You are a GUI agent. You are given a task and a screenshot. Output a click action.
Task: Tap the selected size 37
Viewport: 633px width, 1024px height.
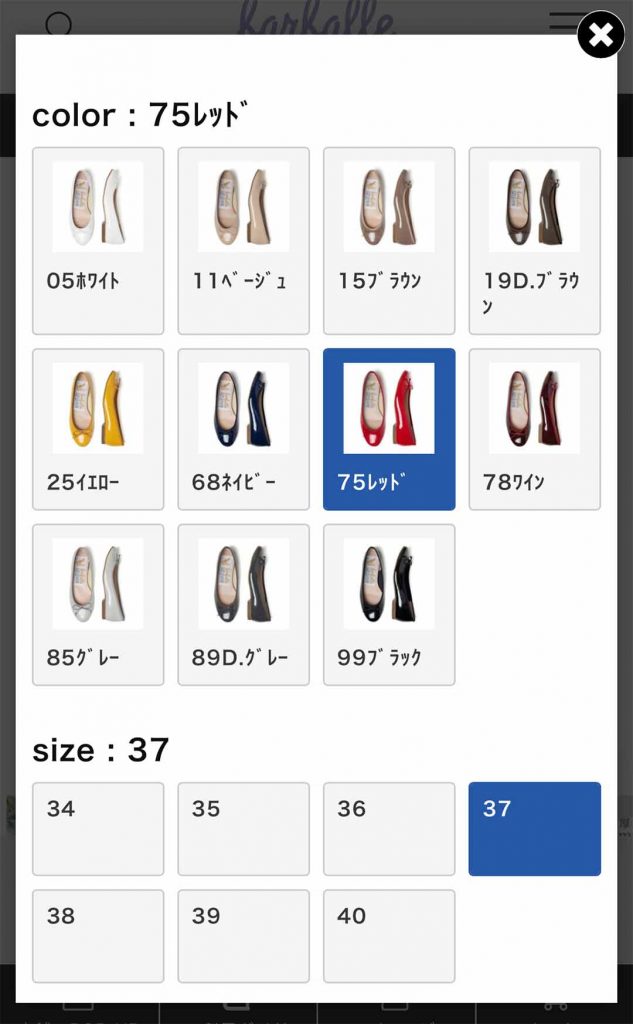534,829
